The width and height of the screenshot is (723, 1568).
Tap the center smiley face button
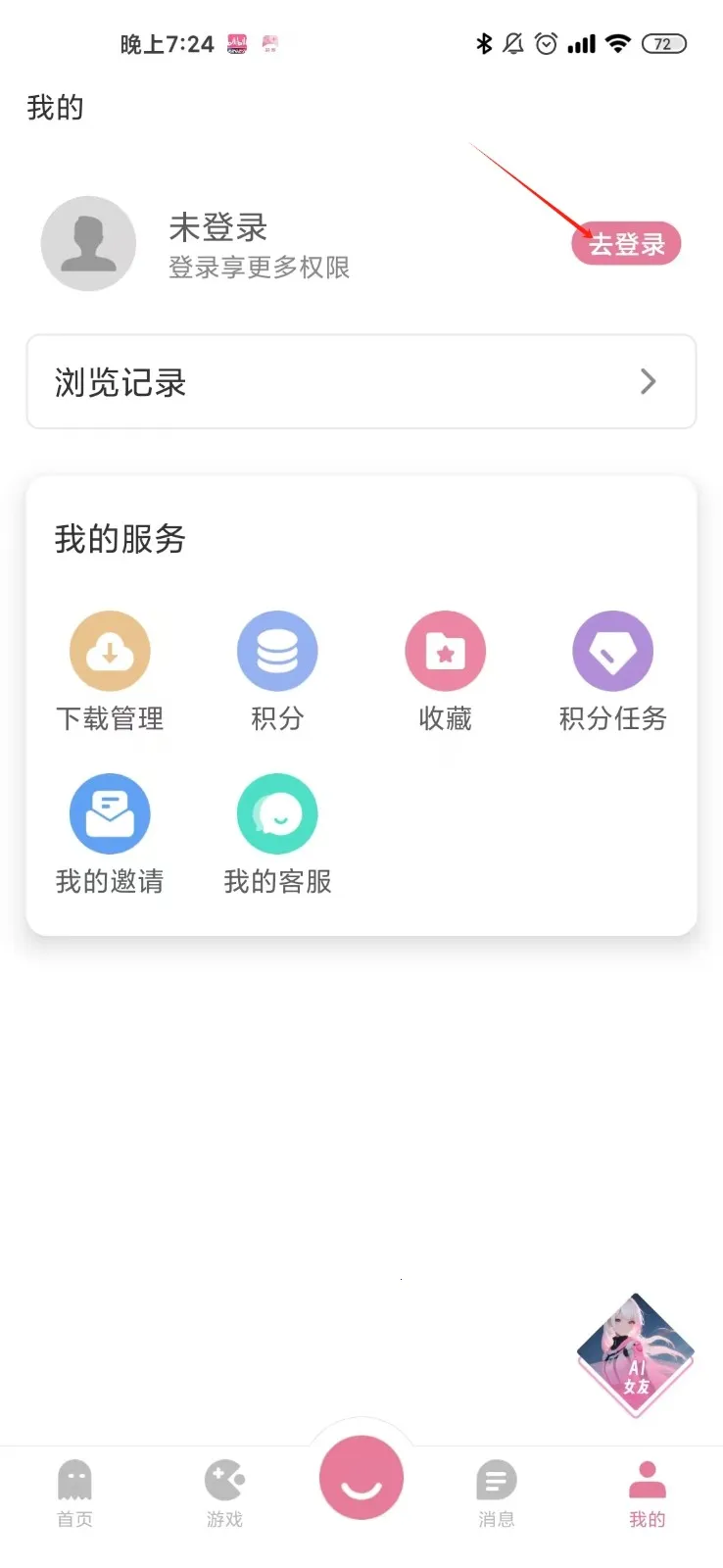pyautogui.click(x=361, y=1478)
